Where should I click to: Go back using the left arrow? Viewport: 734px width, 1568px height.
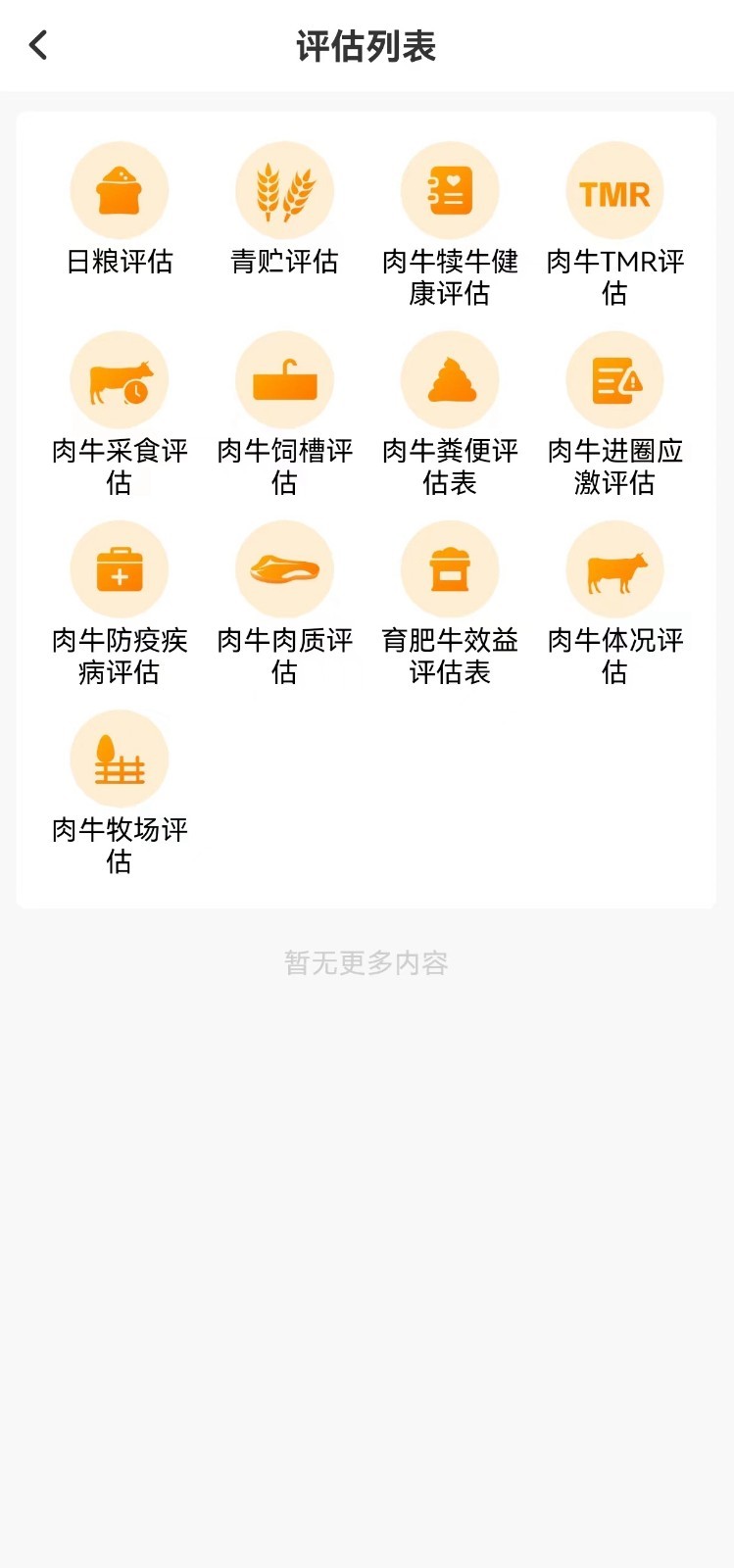(37, 45)
